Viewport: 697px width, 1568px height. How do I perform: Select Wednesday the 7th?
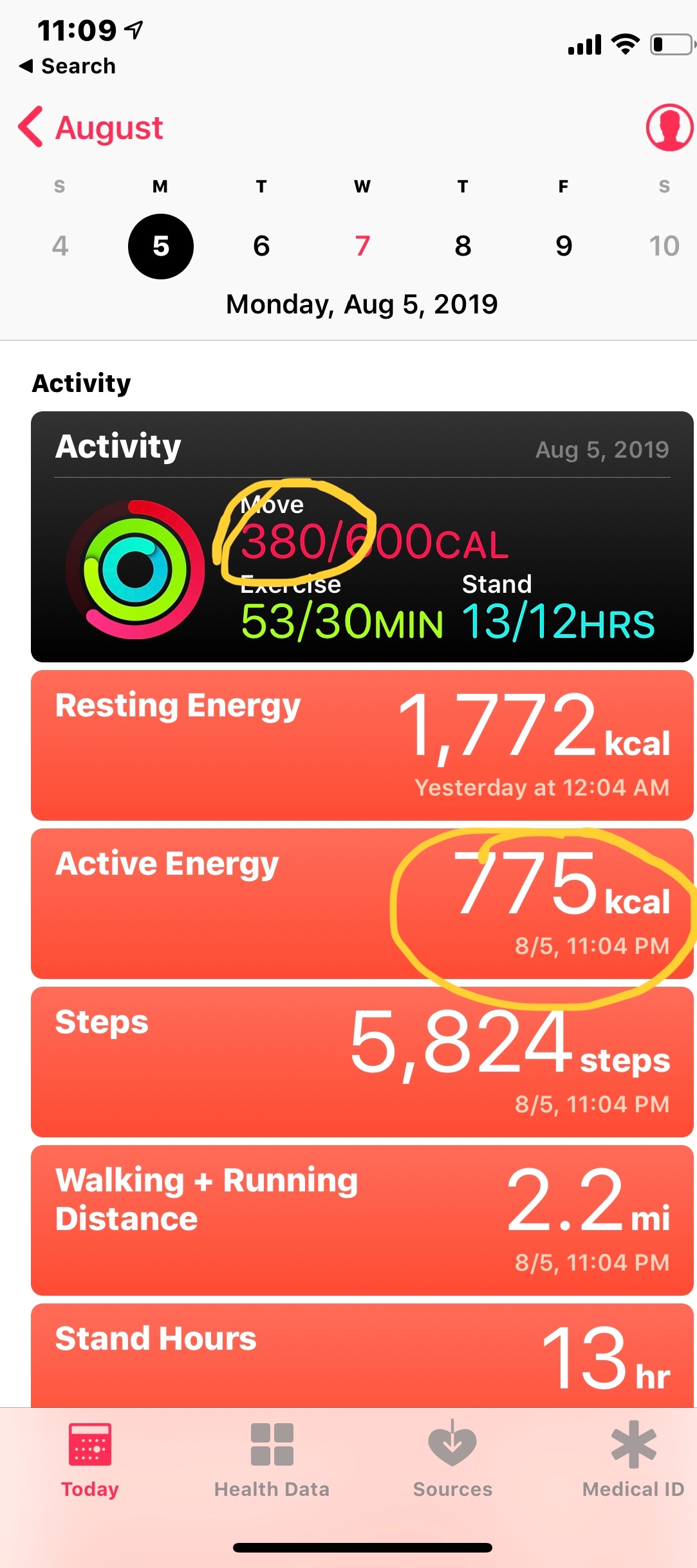pos(362,246)
